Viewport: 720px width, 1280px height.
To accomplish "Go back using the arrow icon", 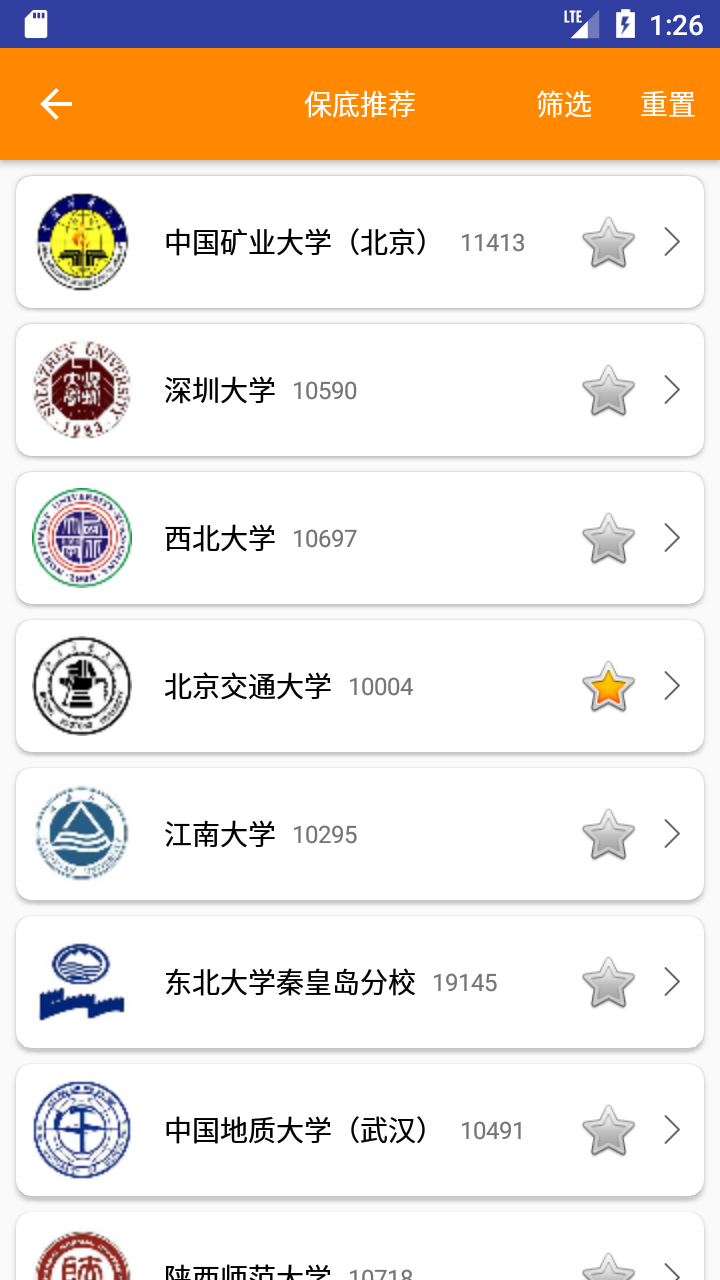I will (56, 104).
